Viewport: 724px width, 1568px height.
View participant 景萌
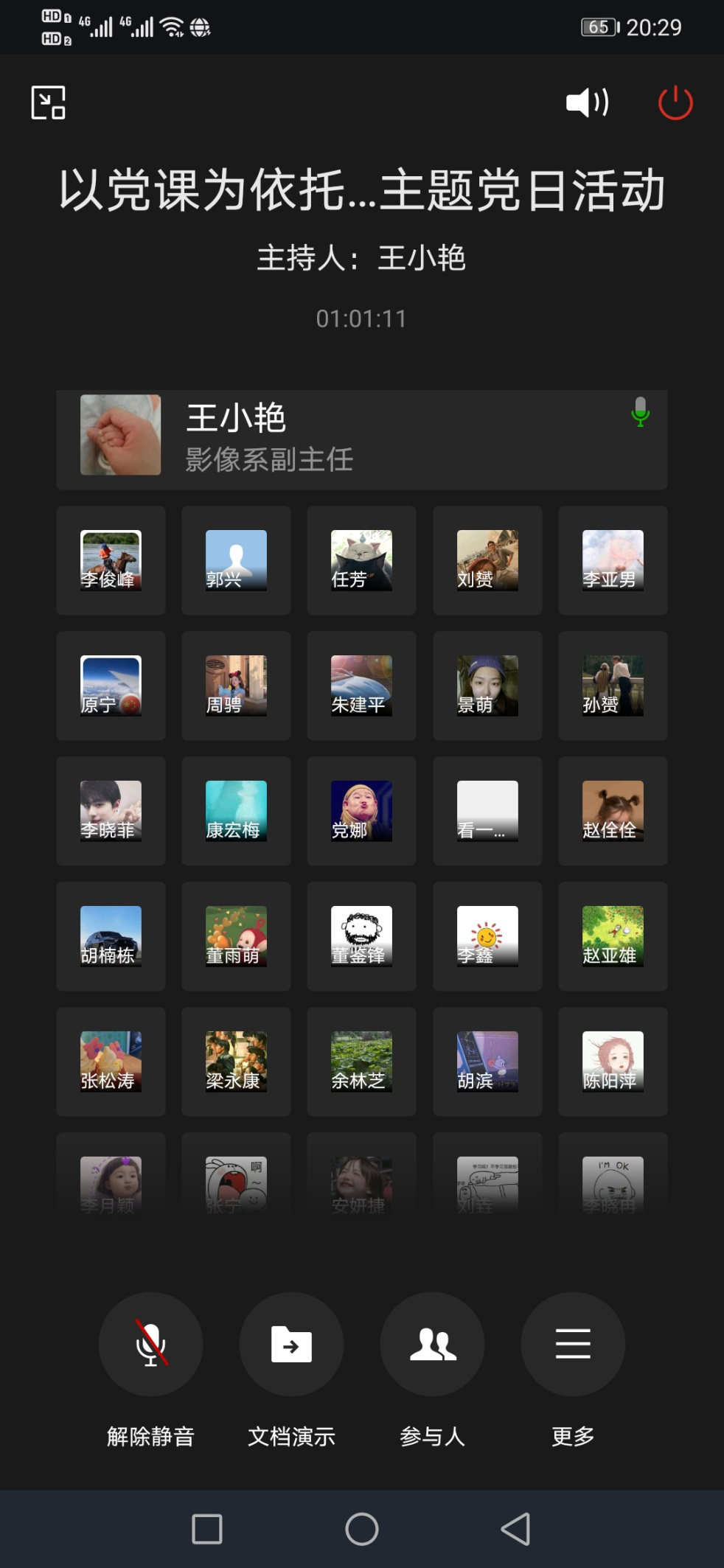point(487,686)
